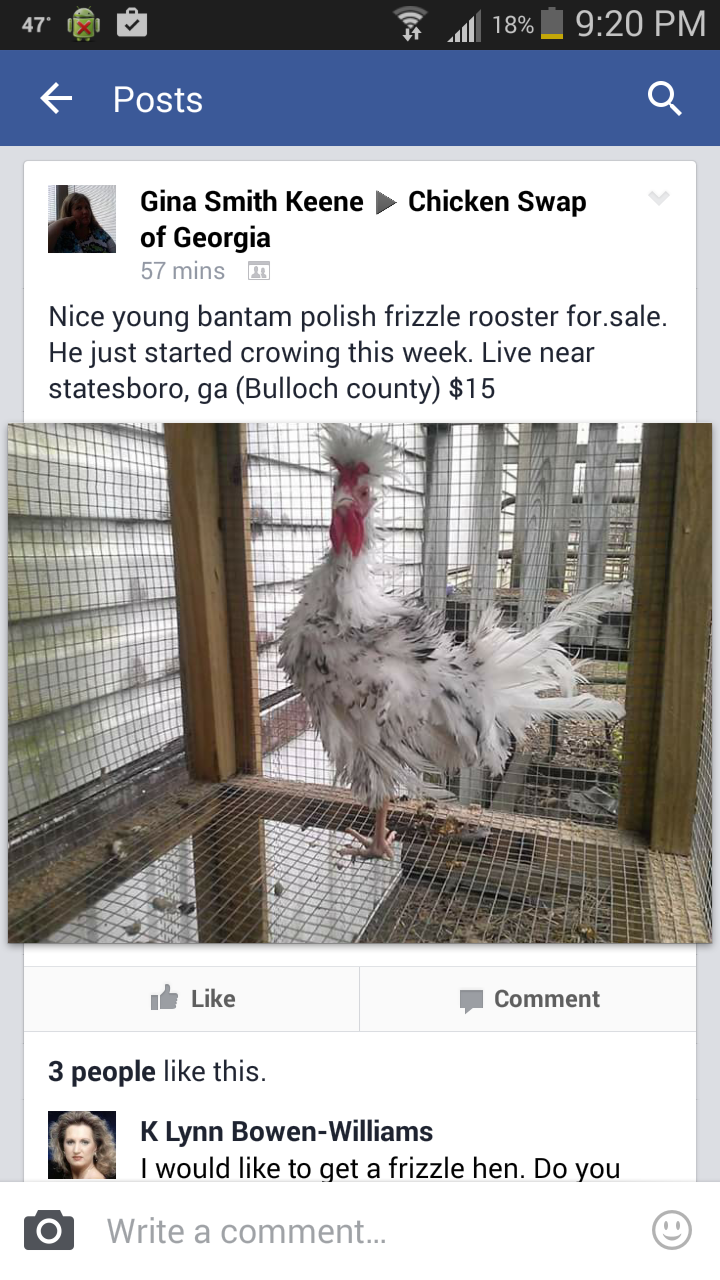Screen dimensions: 720x1280
Task: Attach a photo with the camera icon
Action: point(49,1230)
